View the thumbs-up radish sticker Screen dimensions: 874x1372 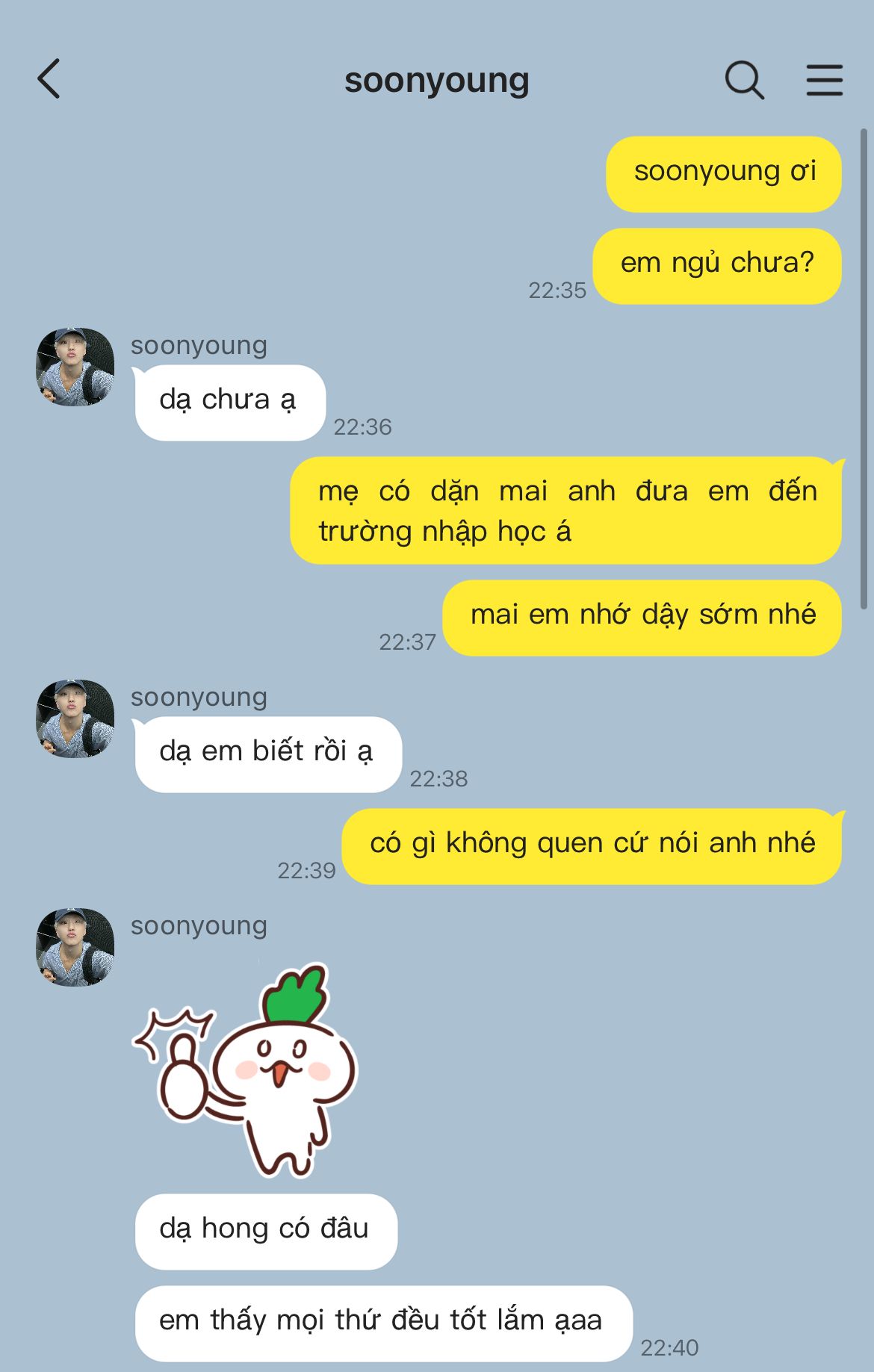click(247, 1070)
